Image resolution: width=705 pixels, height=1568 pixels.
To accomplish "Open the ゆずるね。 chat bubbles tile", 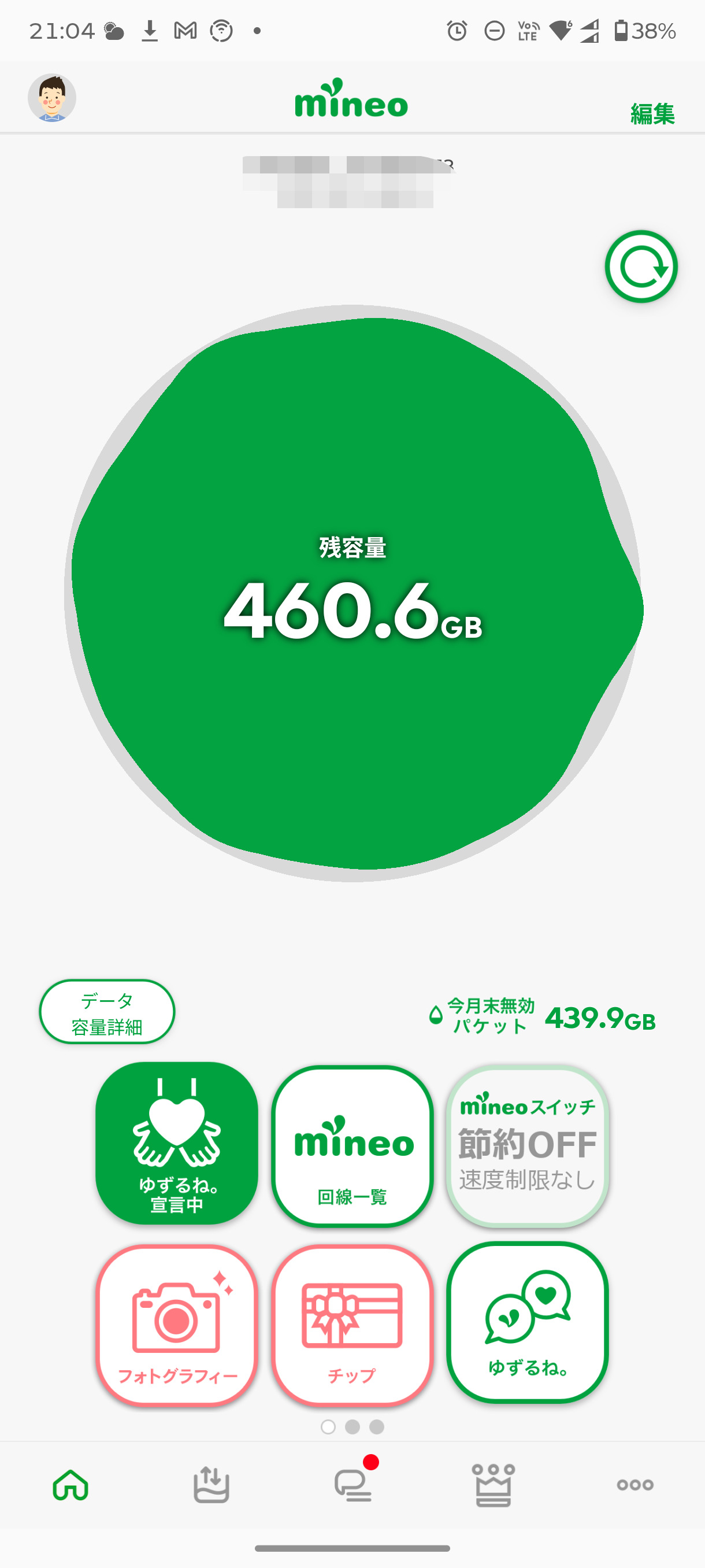I will click(x=528, y=1322).
